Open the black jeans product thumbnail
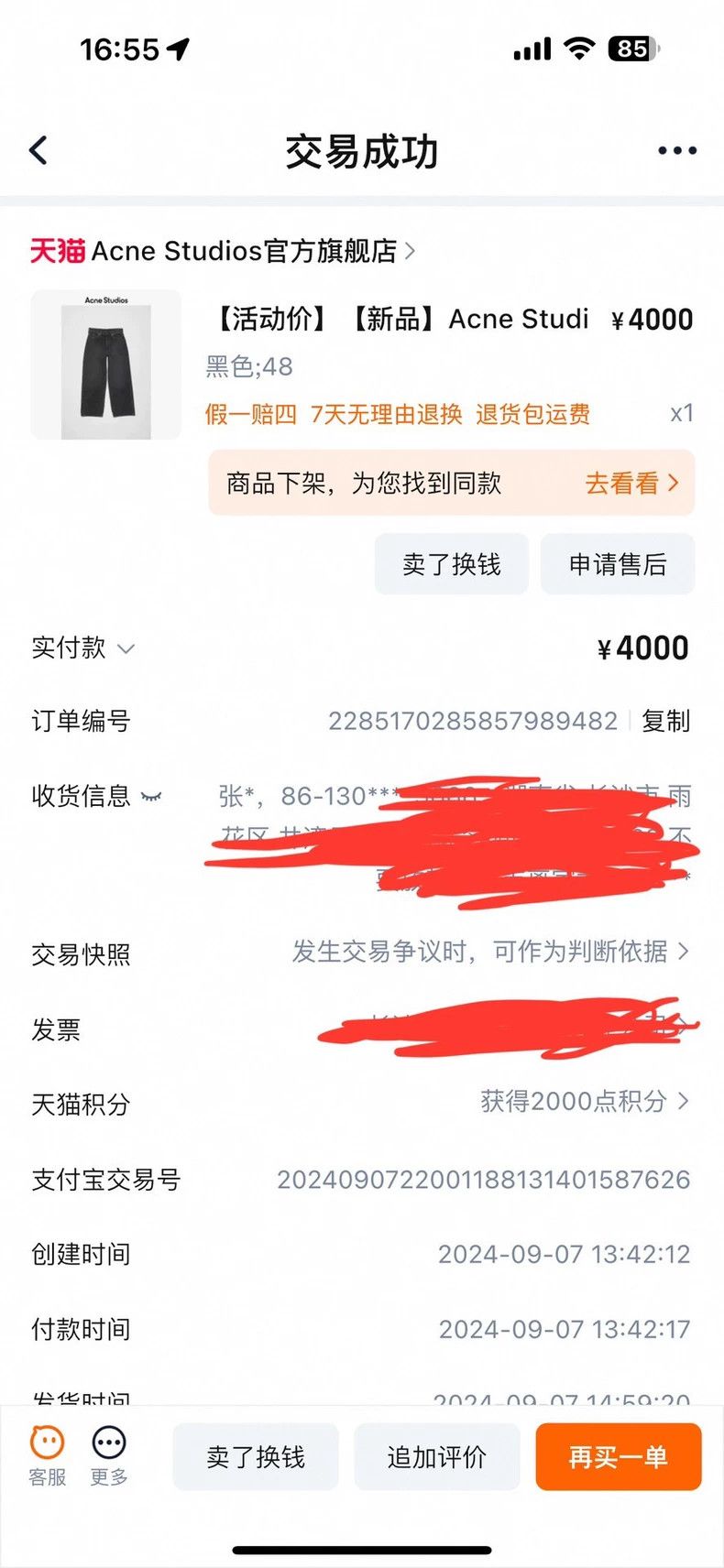 (106, 365)
